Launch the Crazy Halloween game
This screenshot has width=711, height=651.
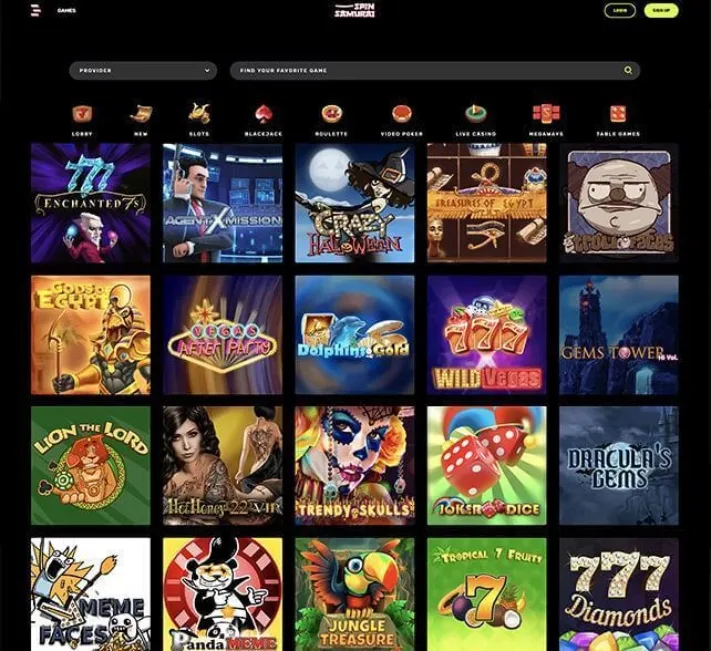[354, 203]
